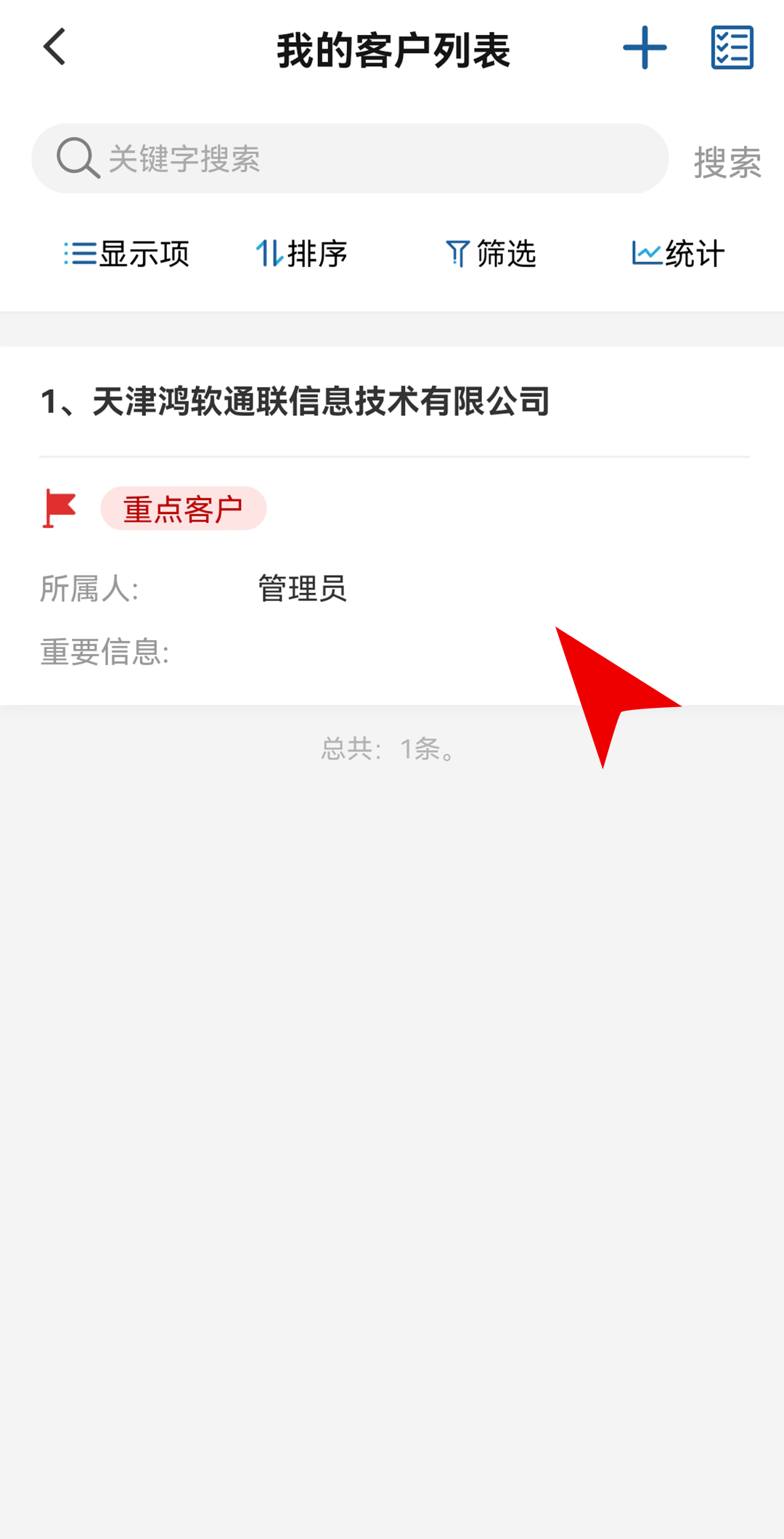The height and width of the screenshot is (1539, 784).
Task: Open 排序 sort options
Action: [x=301, y=254]
